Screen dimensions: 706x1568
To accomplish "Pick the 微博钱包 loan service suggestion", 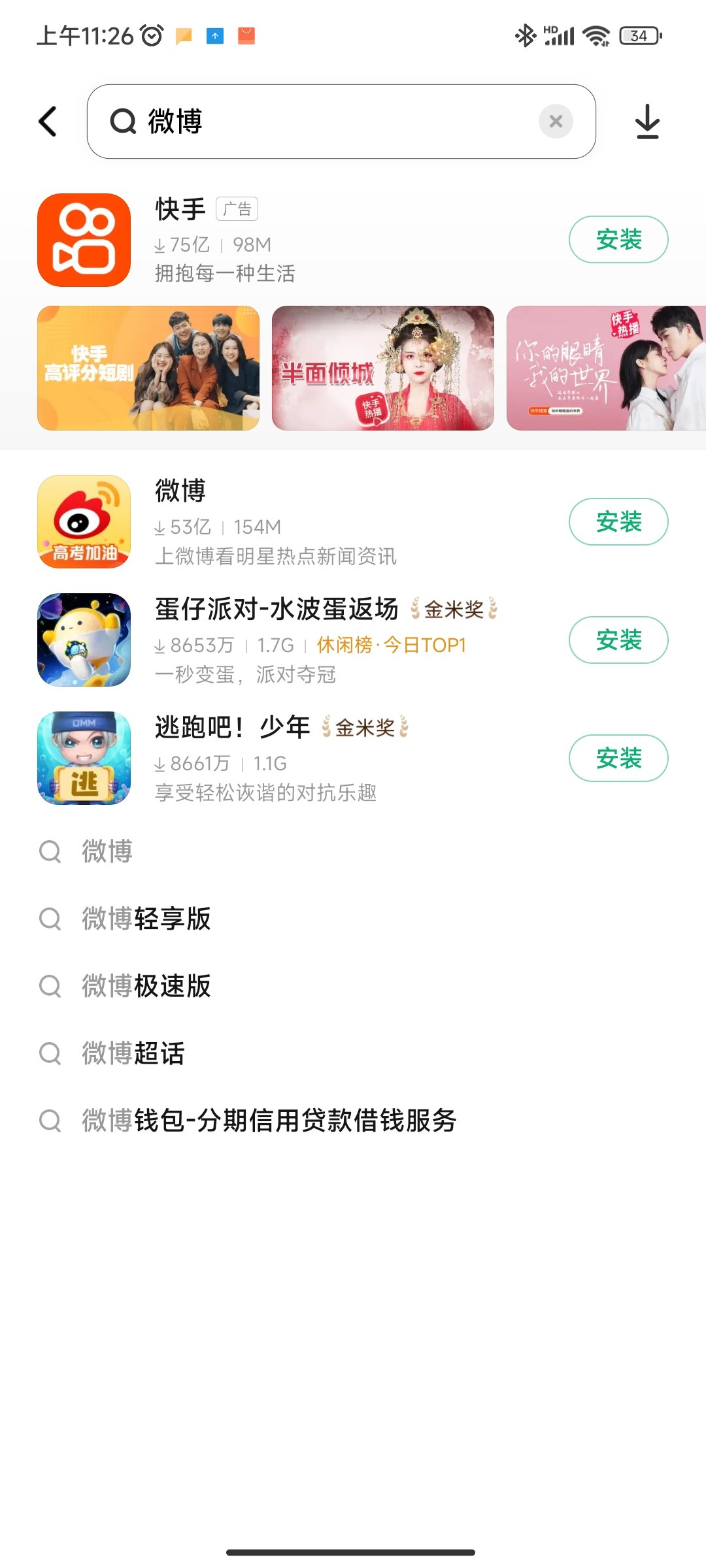I will point(268,1120).
